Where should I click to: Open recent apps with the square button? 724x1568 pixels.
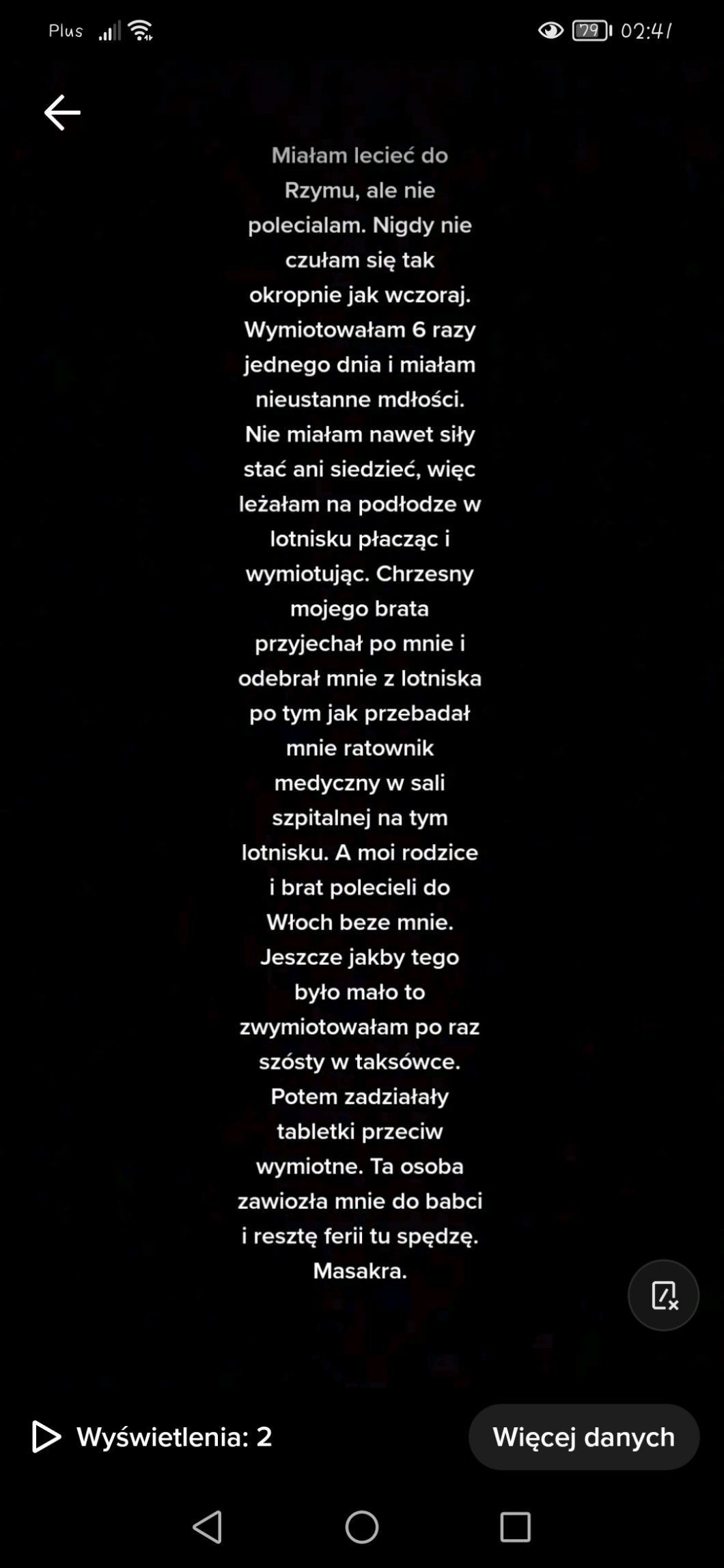point(515,1526)
